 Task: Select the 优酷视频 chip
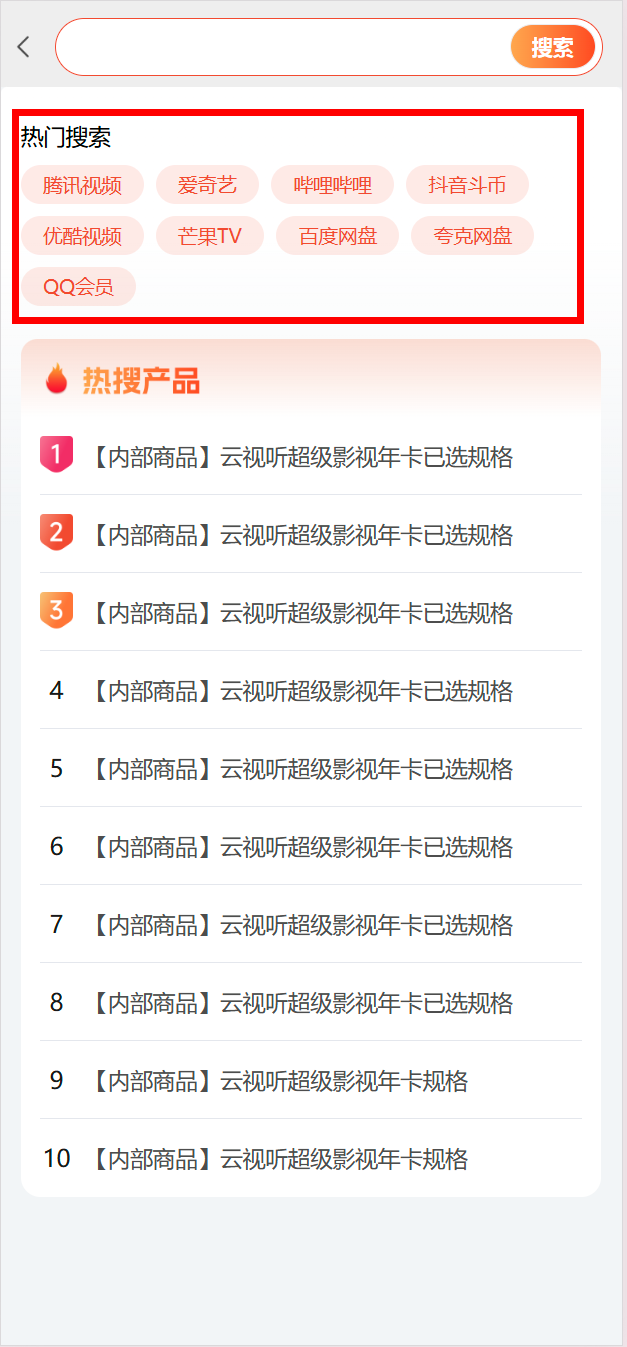click(x=83, y=236)
